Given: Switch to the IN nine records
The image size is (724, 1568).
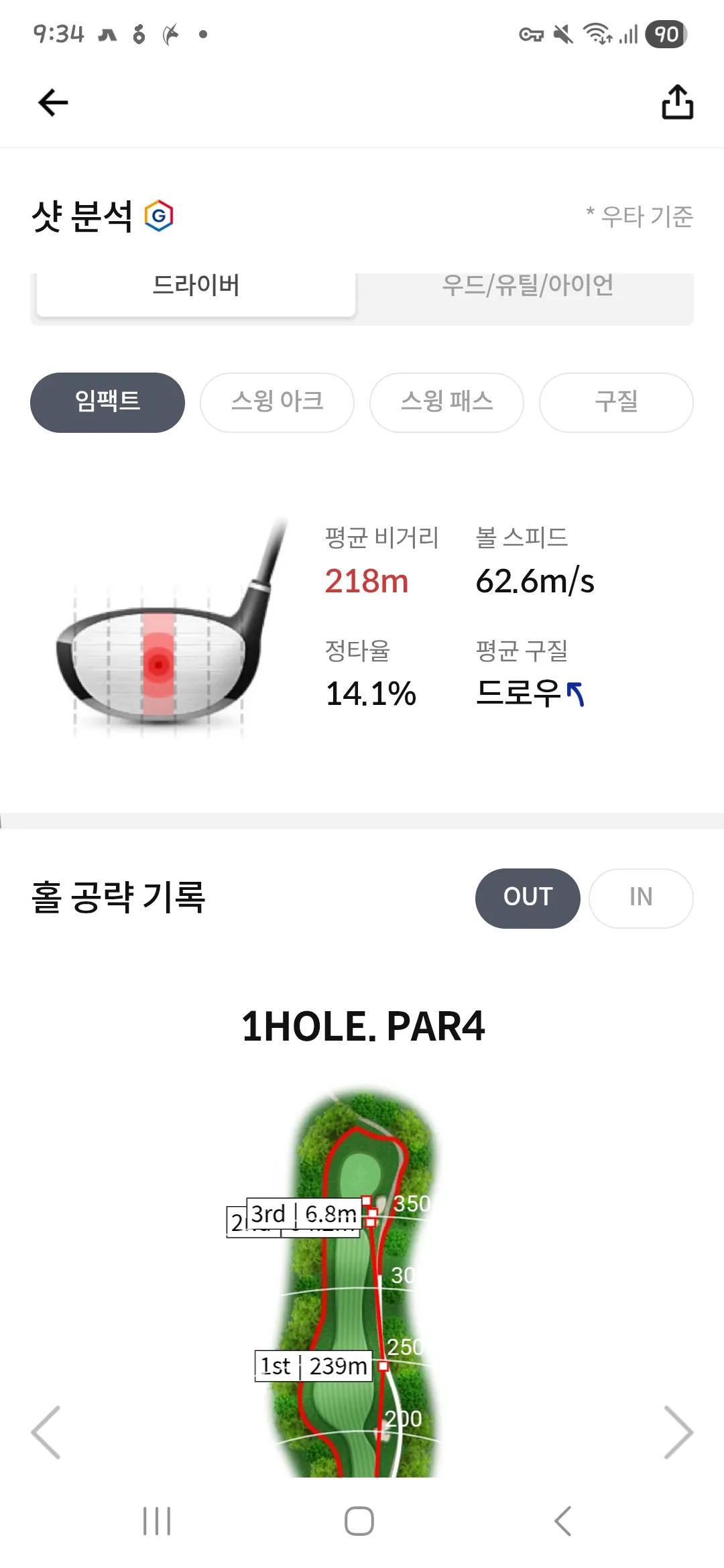Looking at the screenshot, I should pos(641,898).
